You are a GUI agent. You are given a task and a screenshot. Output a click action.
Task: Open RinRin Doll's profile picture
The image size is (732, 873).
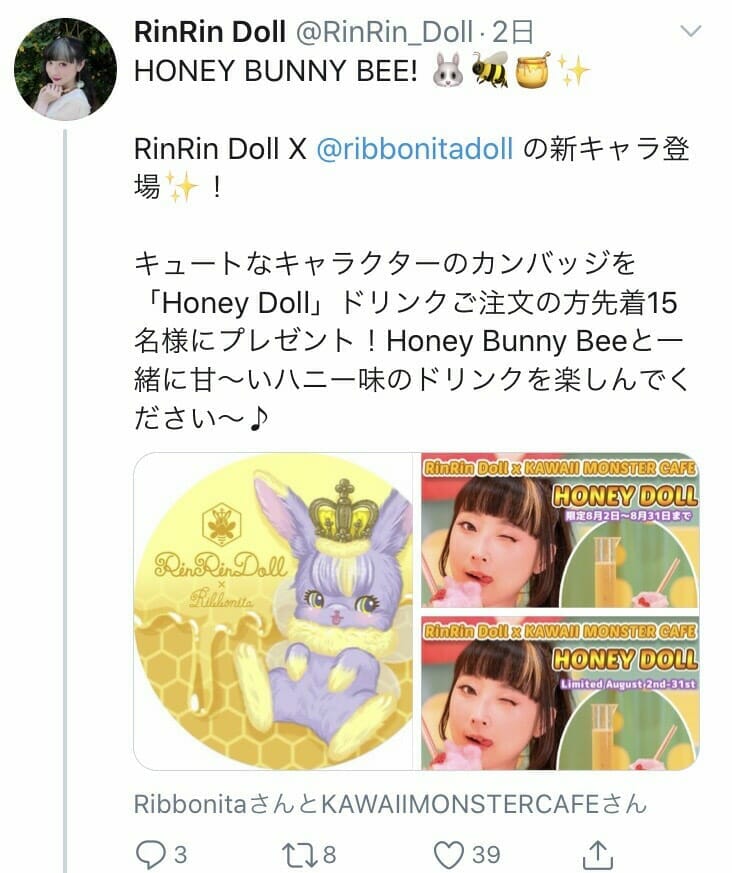66,69
